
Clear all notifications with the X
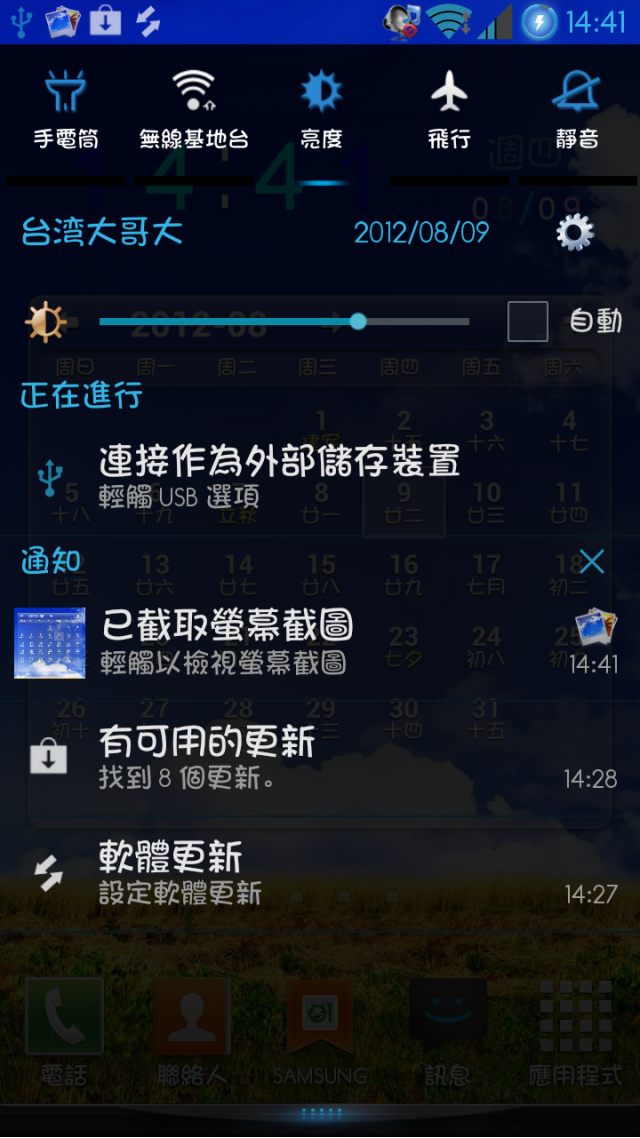point(592,562)
